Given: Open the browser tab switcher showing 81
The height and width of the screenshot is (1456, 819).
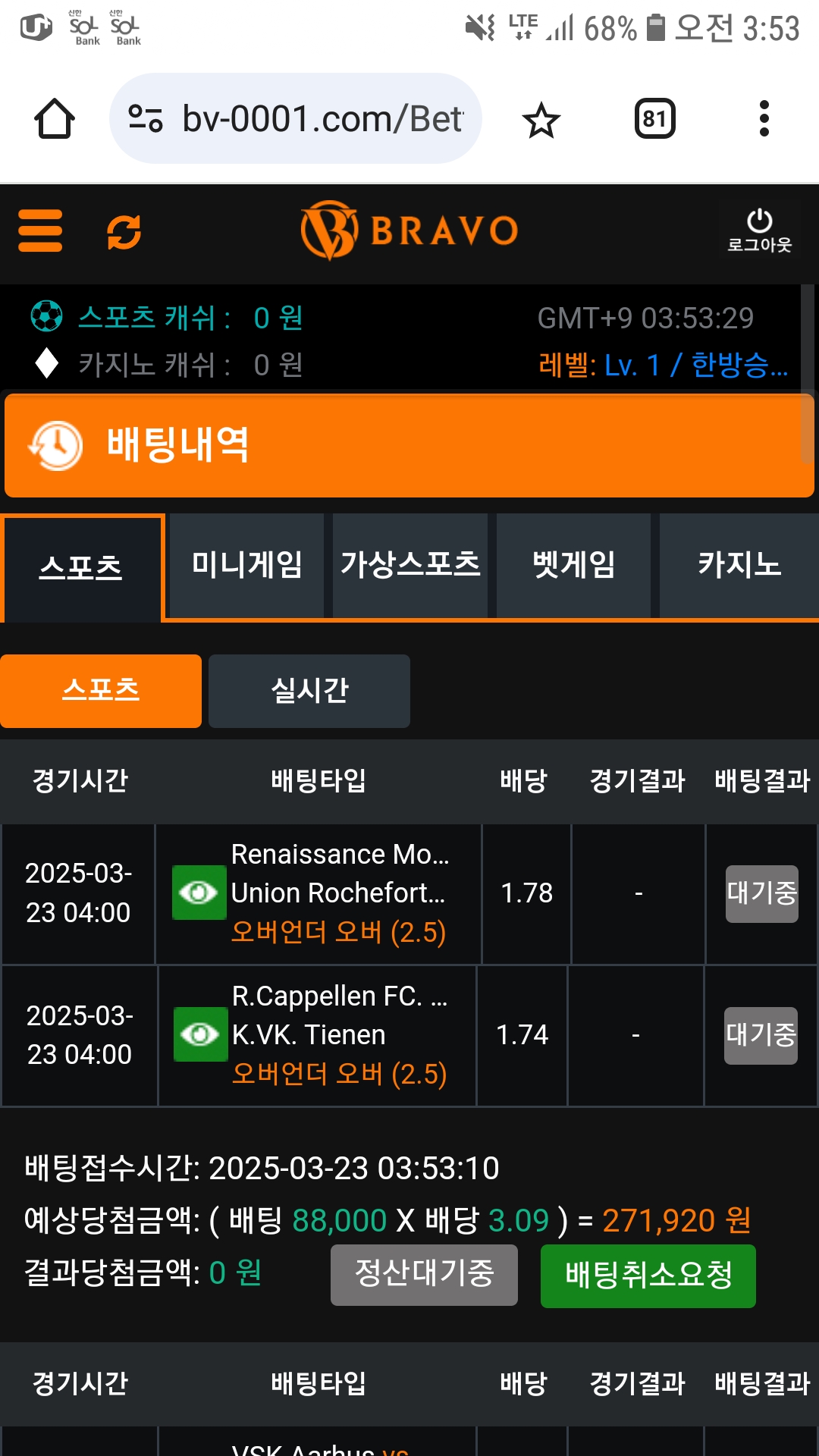Looking at the screenshot, I should 654,119.
